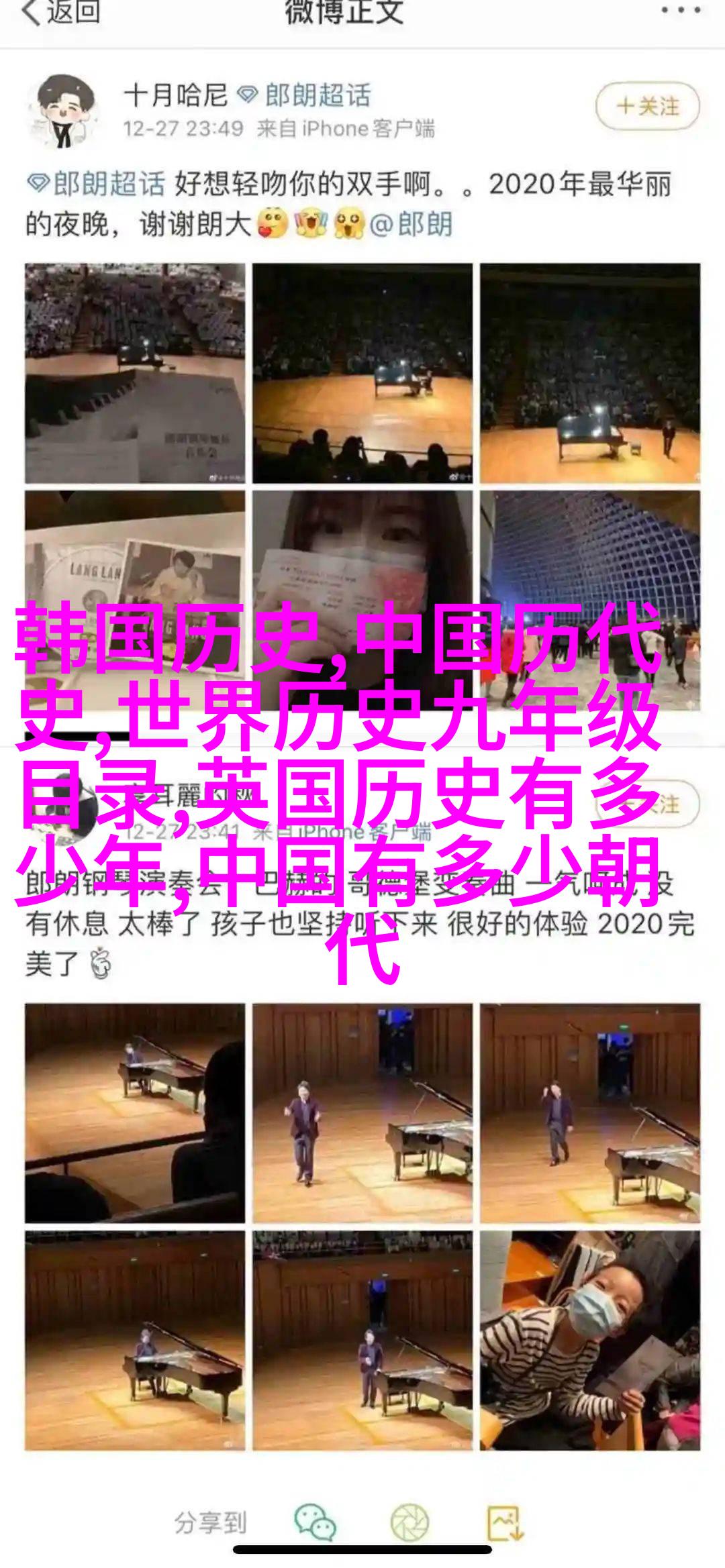Open 十月哈尼's profile avatar
Screen dimensions: 725x1568
point(65,111)
